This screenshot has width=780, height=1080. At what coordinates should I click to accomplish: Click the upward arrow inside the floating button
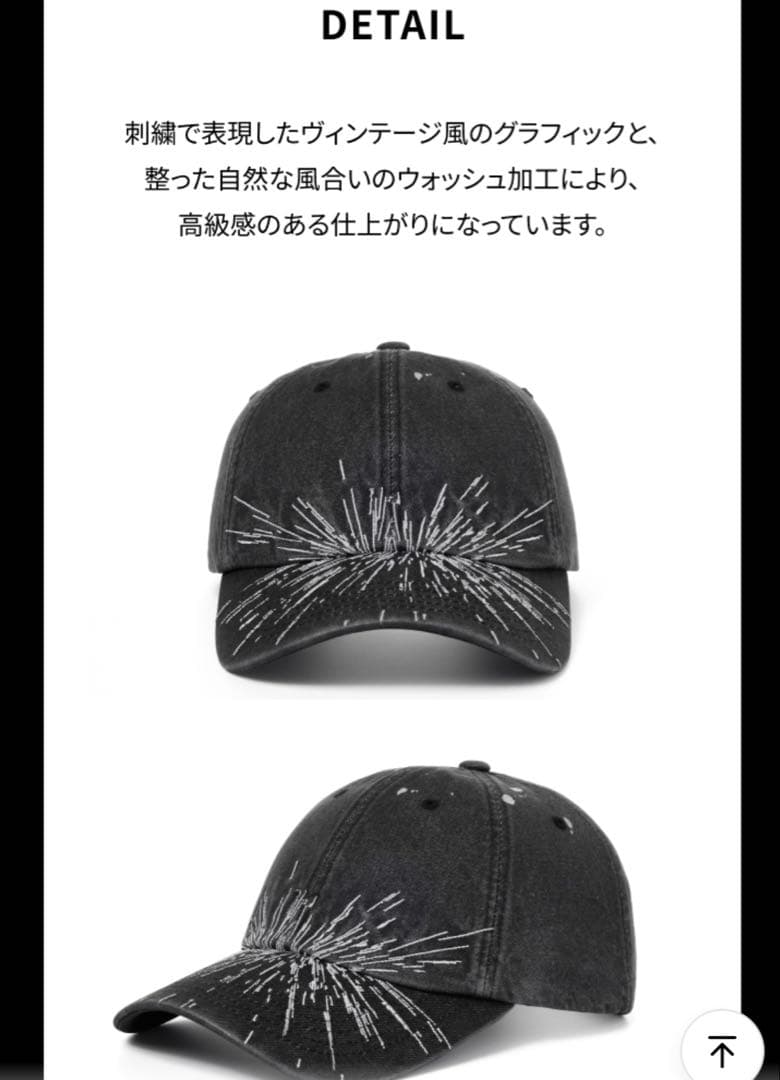point(722,1051)
